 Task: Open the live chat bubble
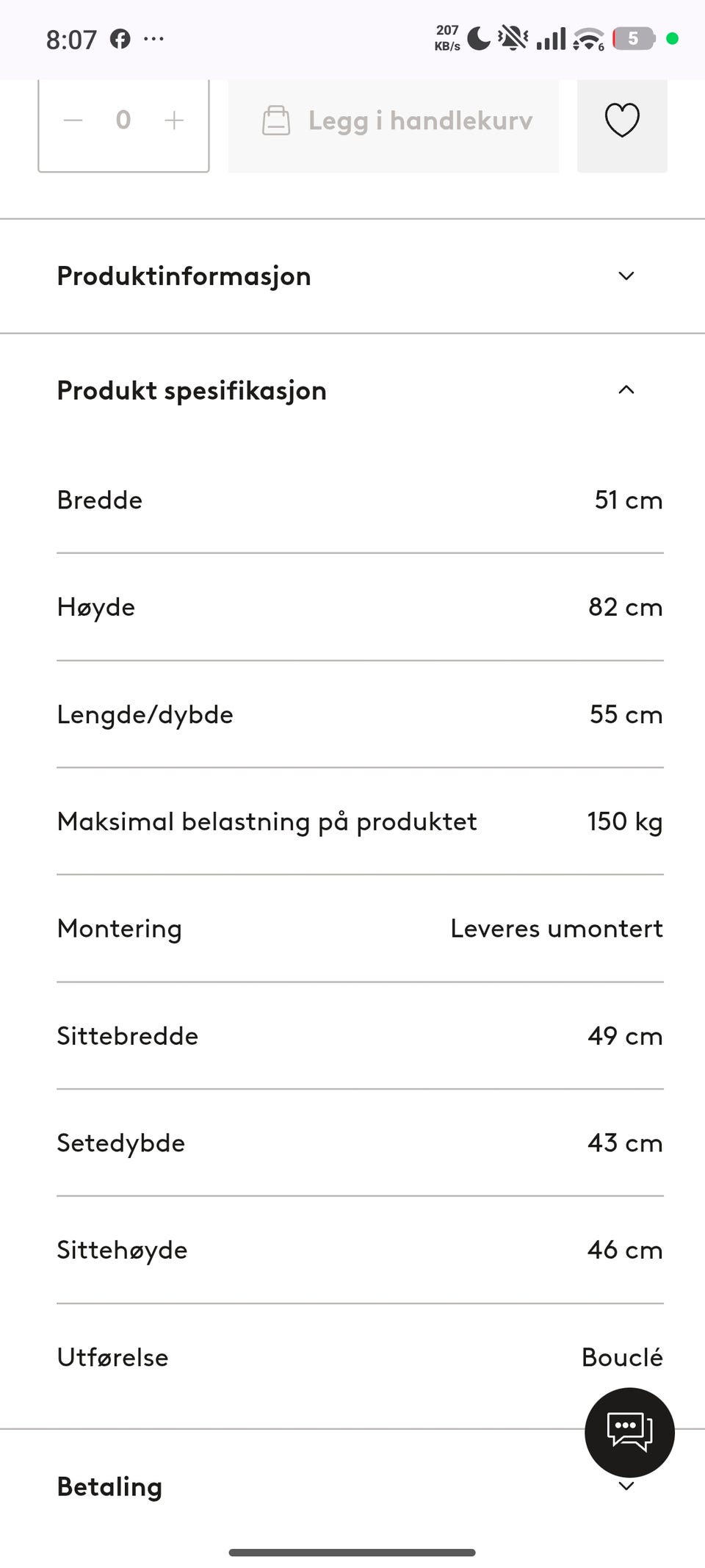pos(629,1432)
